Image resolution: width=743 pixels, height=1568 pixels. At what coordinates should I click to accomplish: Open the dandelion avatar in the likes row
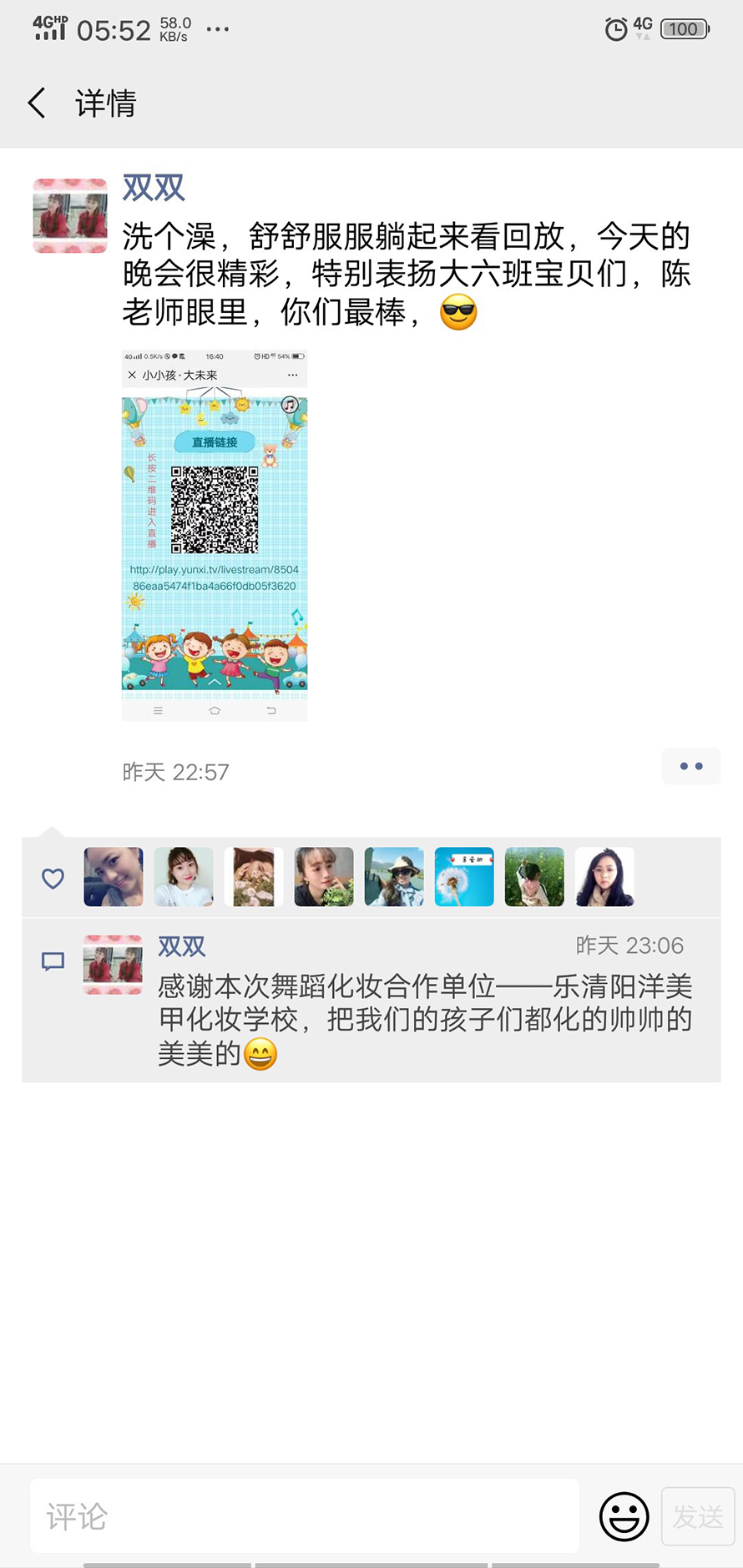tap(464, 877)
